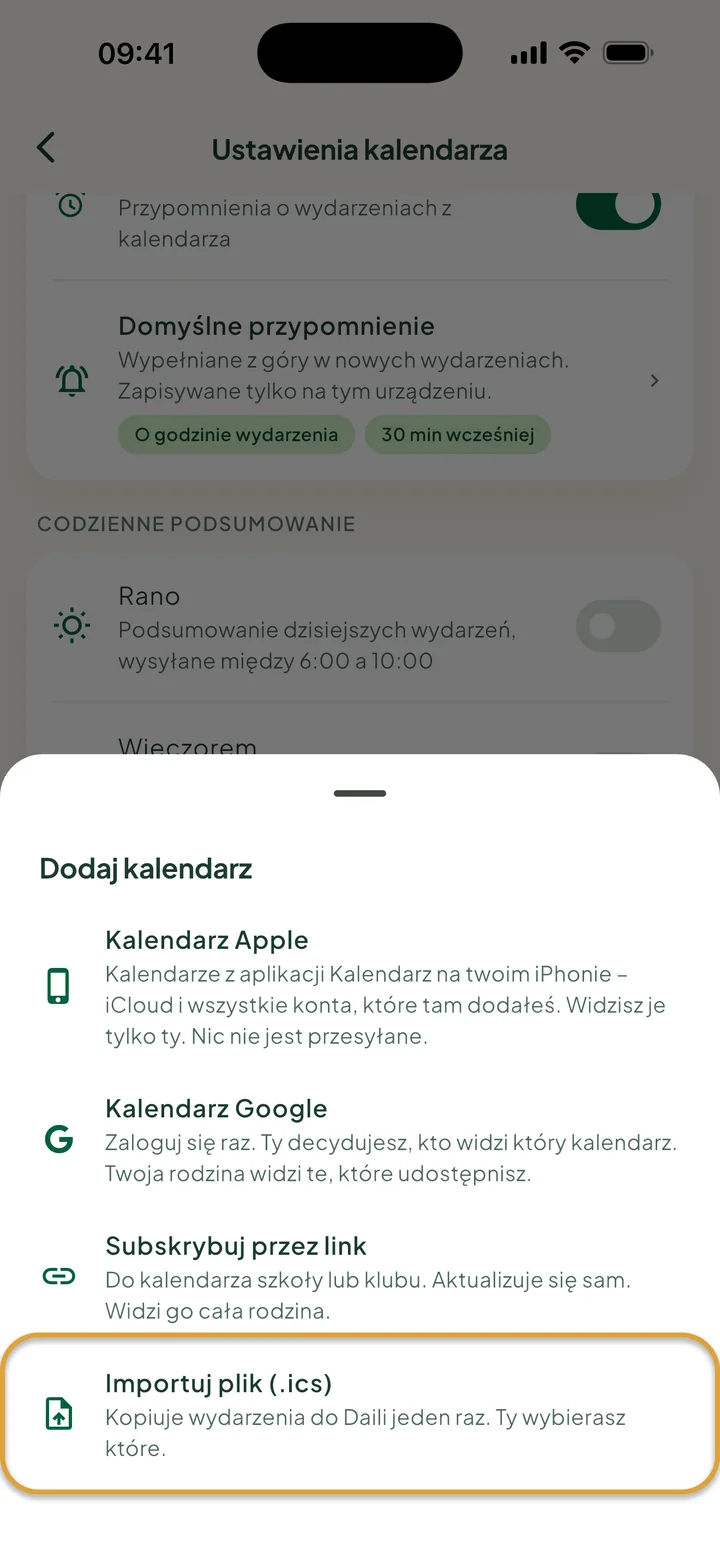Tap Importuj plik (.ics) row
Image resolution: width=720 pixels, height=1564 pixels.
click(360, 1415)
